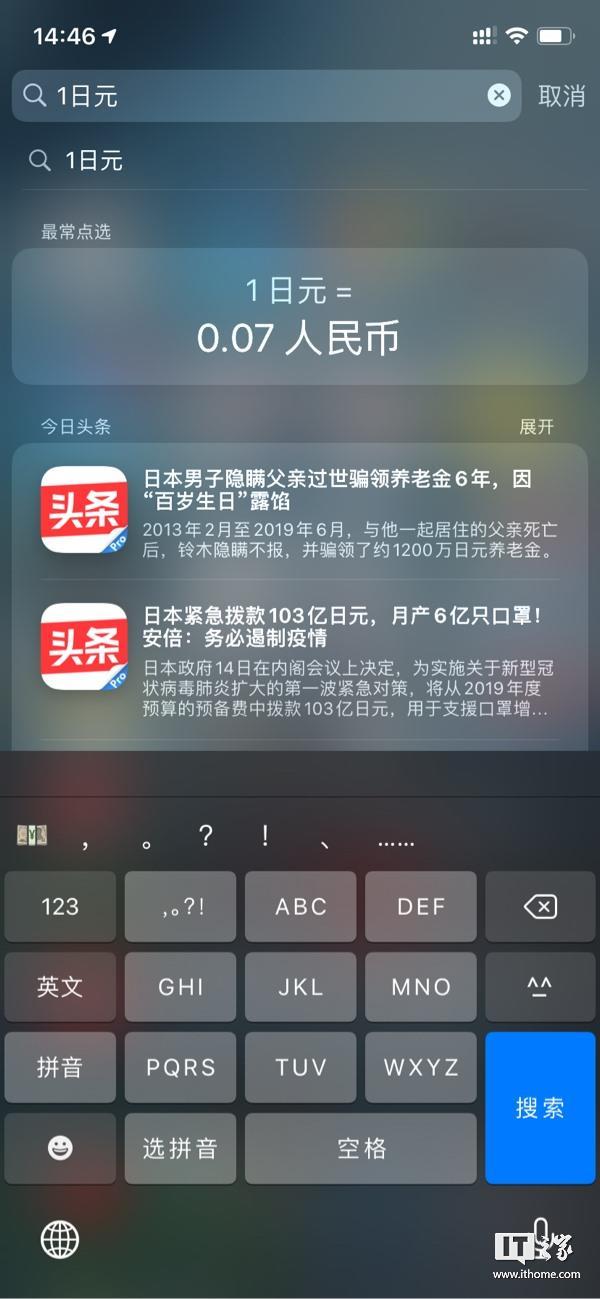
Task: Expand 今日头条 results with 展开
Action: click(x=536, y=427)
